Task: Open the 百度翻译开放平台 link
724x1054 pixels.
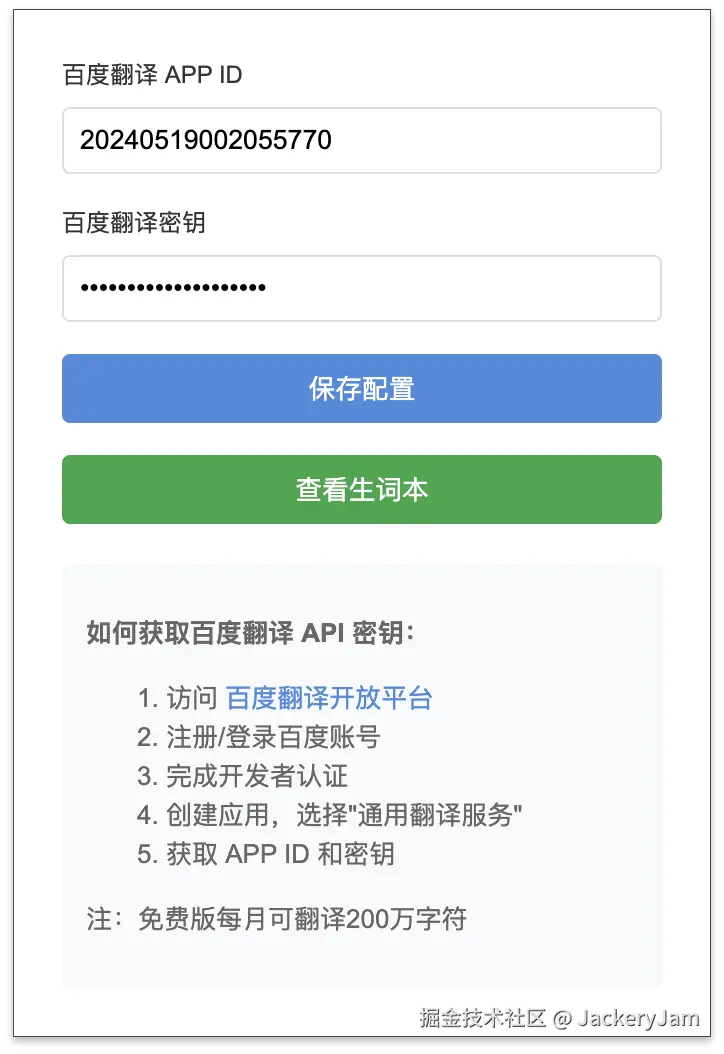Action: click(329, 698)
